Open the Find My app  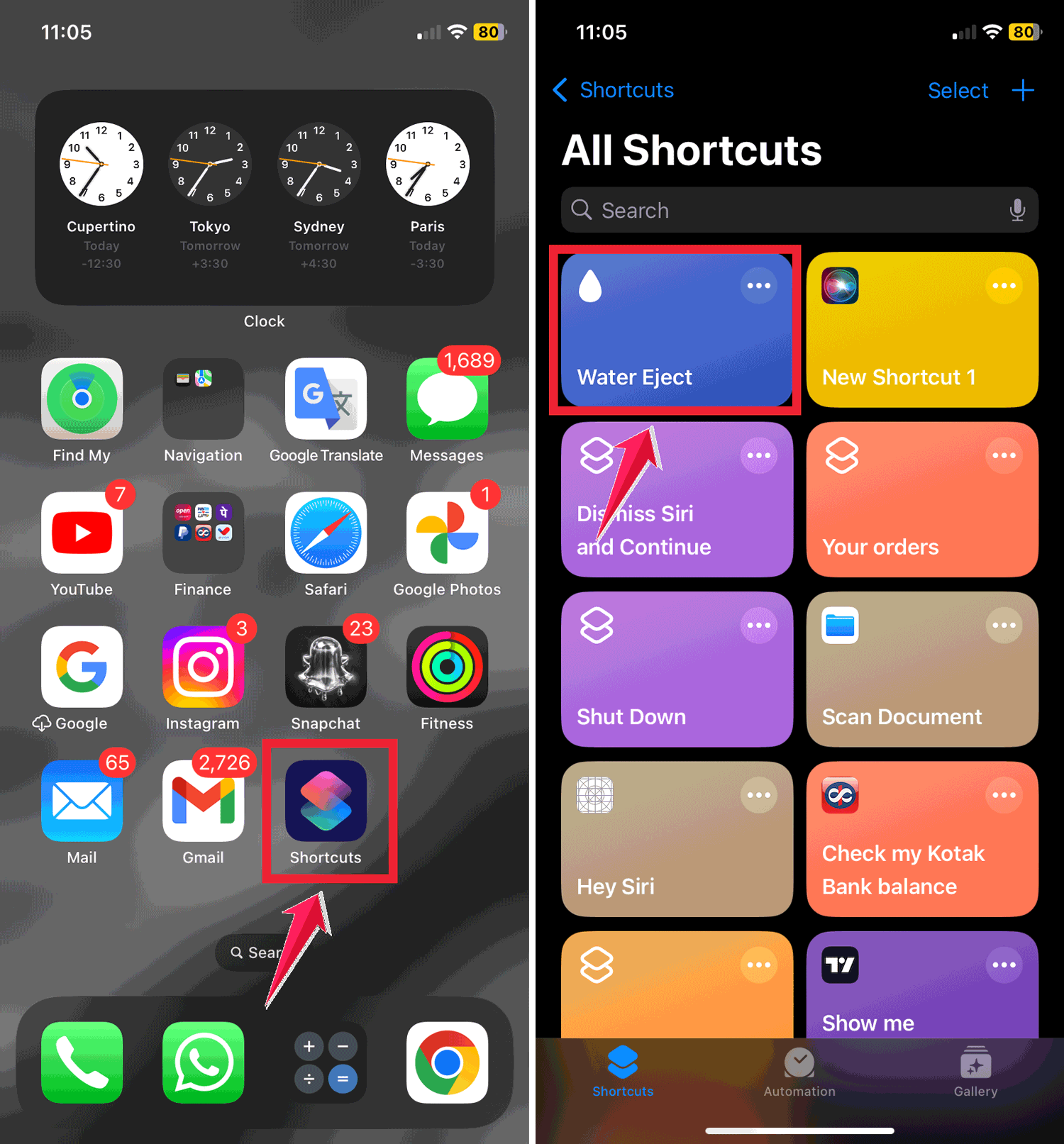[82, 399]
